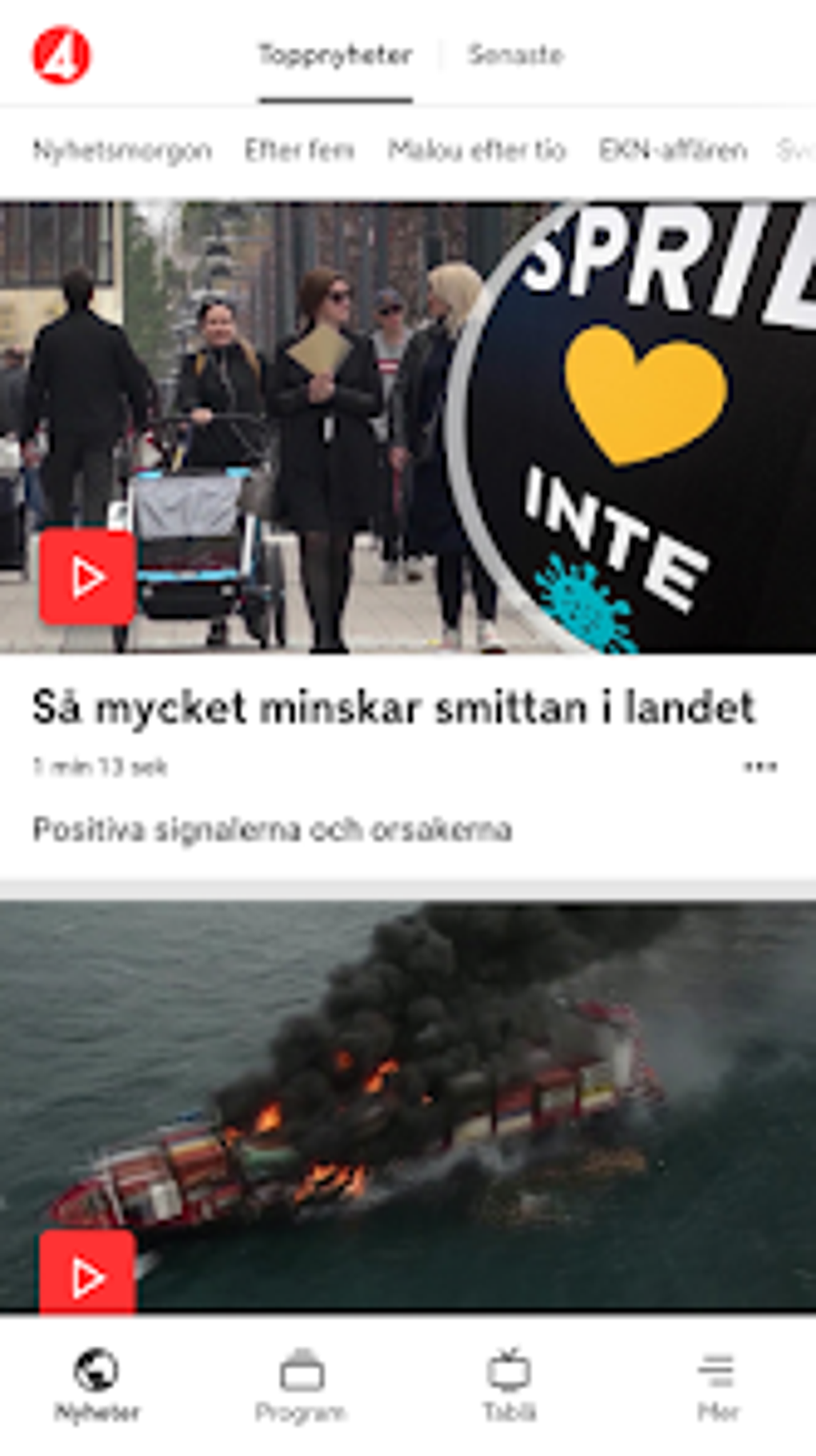Switch to the Senaste tab
Viewport: 816px width, 1456px height.
[x=516, y=55]
